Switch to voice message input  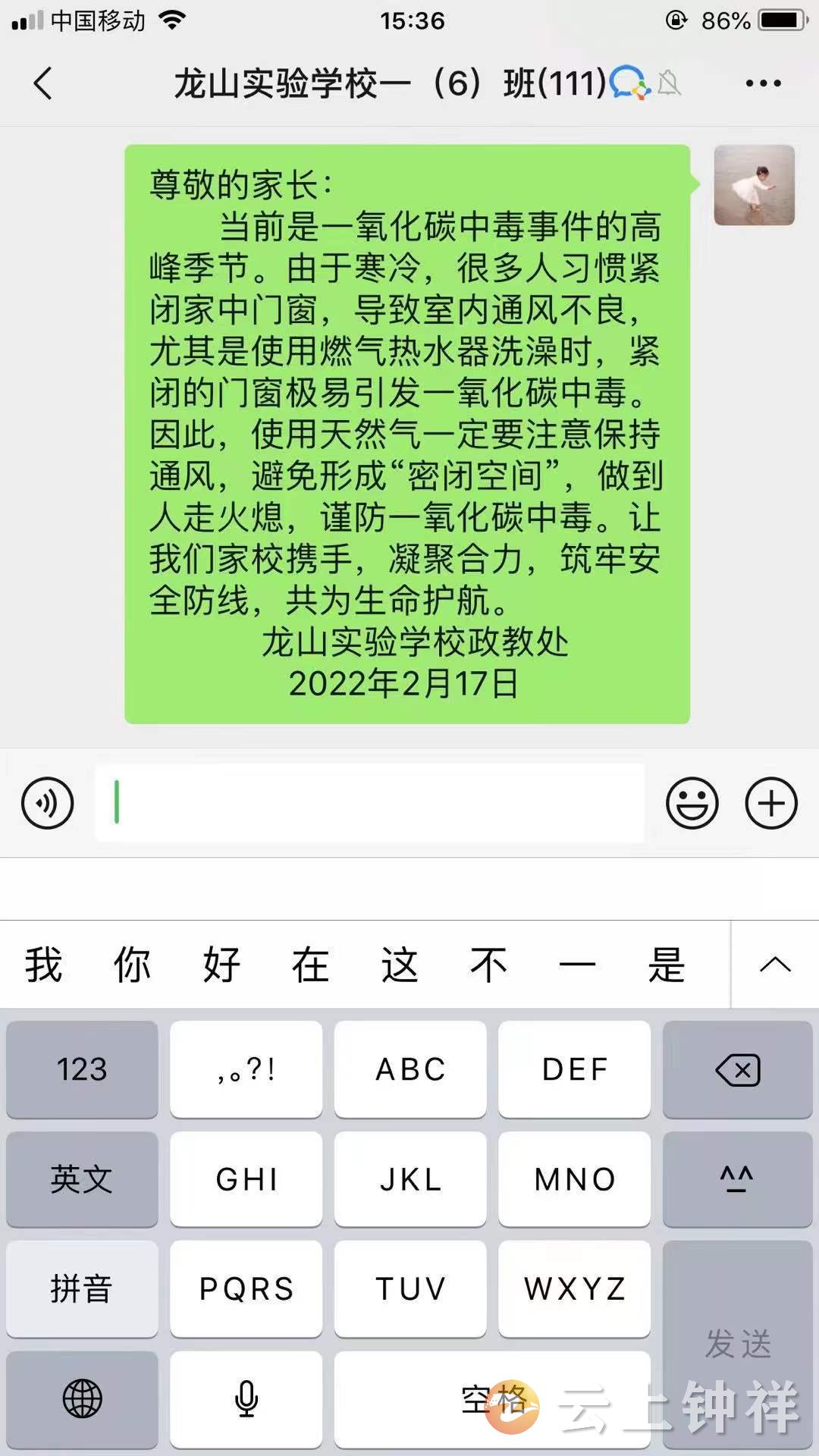tap(48, 803)
